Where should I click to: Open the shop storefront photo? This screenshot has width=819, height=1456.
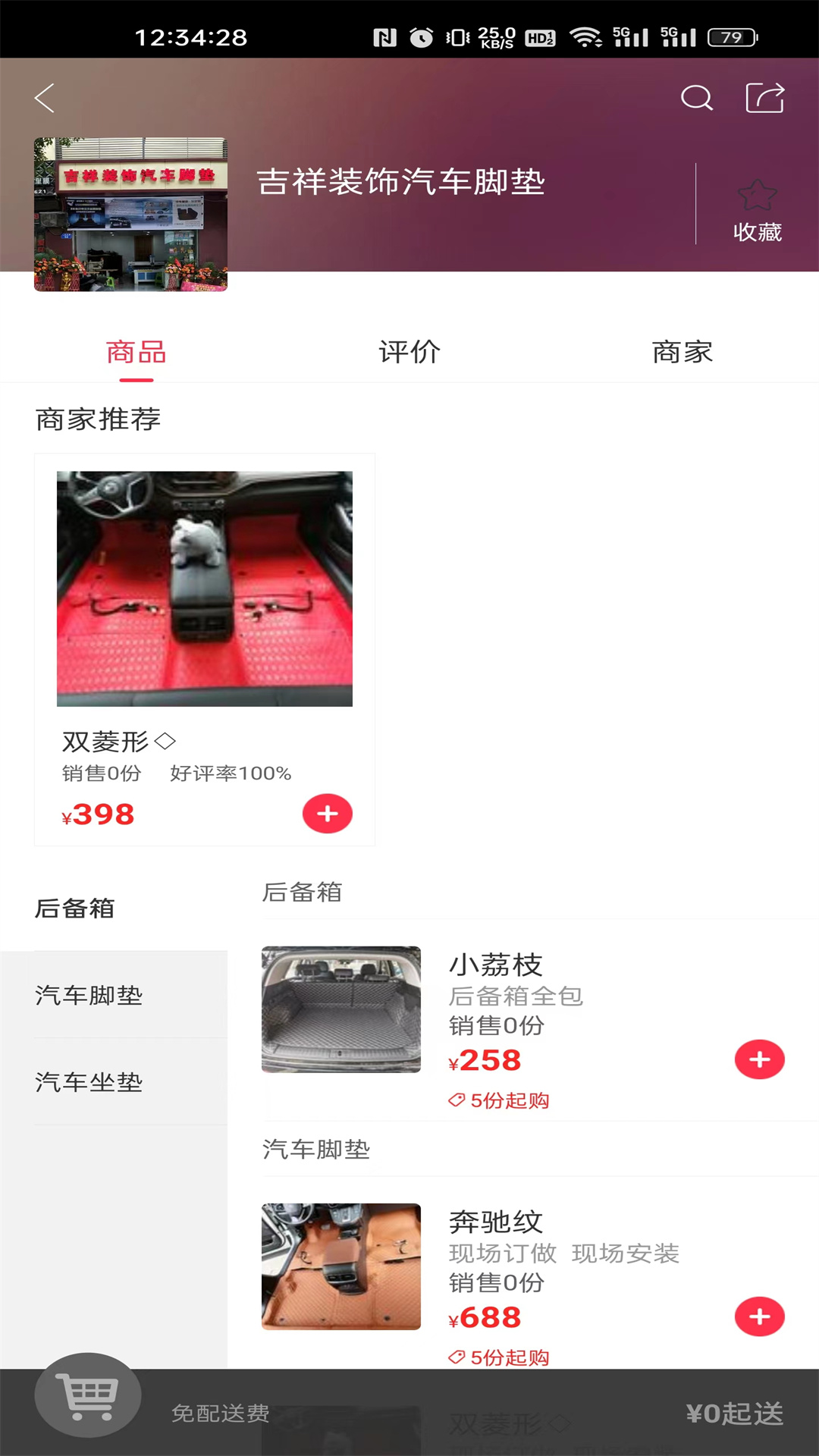(x=130, y=214)
